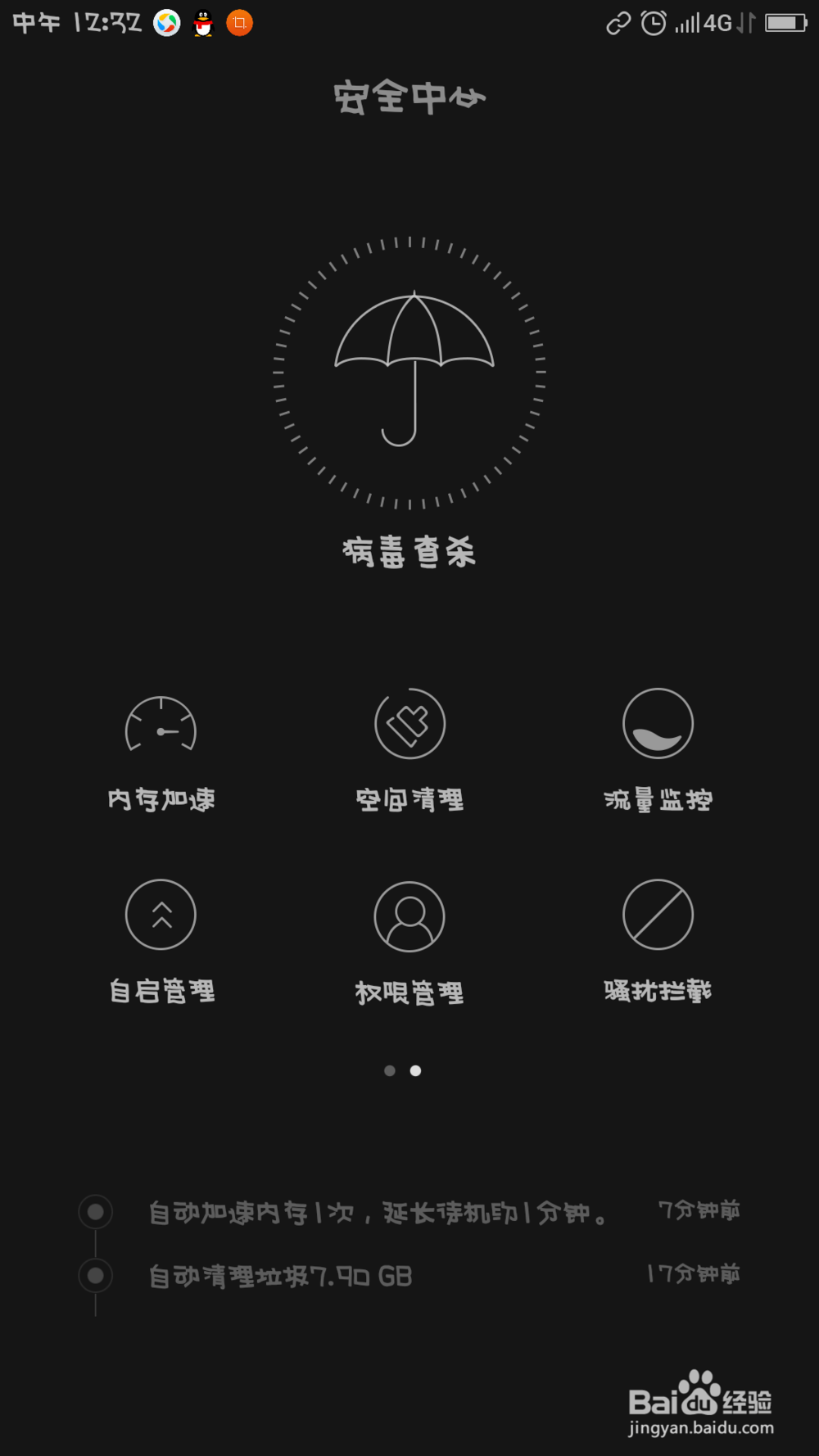
Task: Tap the battery indicator
Action: pos(781,23)
